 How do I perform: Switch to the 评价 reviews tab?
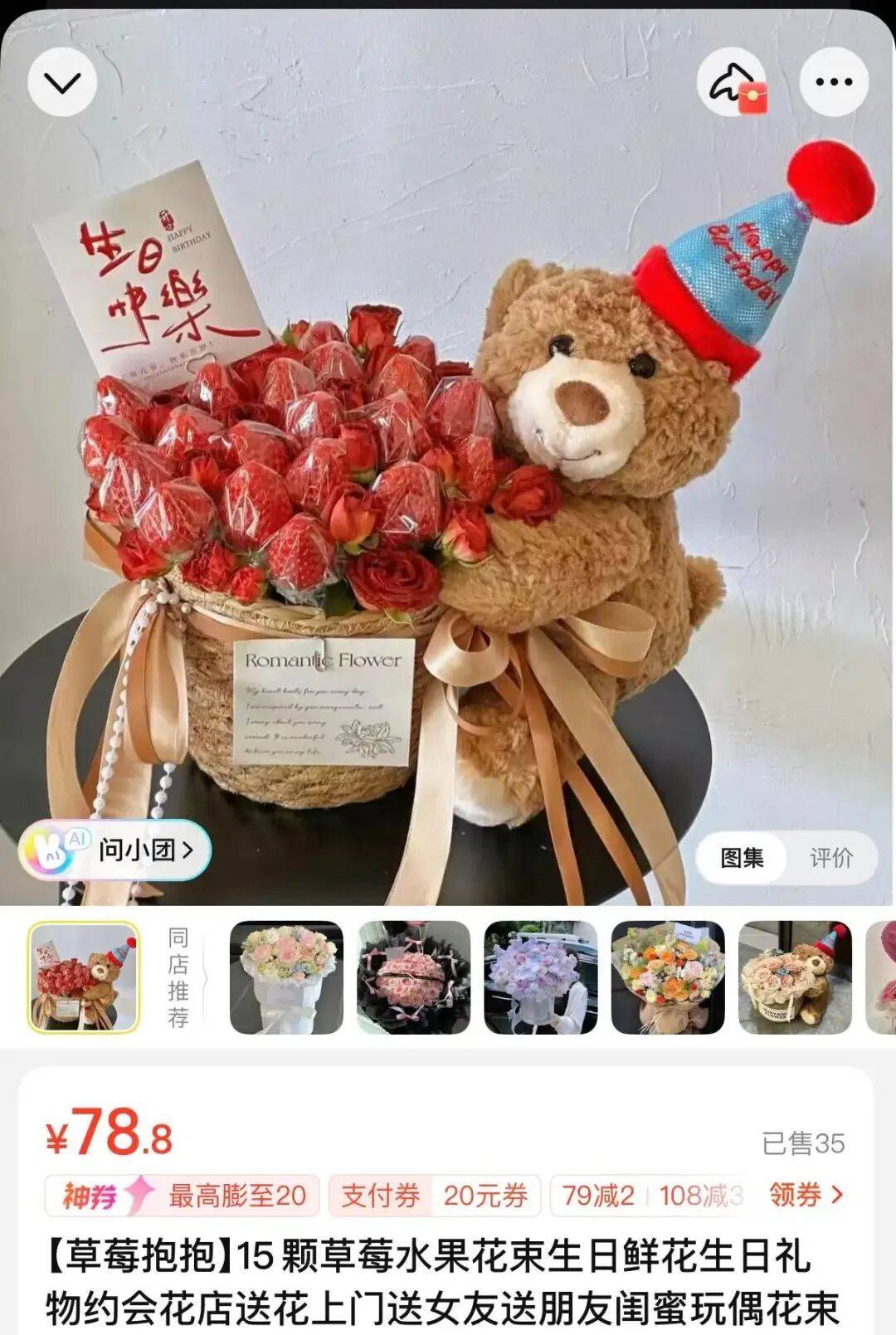[830, 857]
